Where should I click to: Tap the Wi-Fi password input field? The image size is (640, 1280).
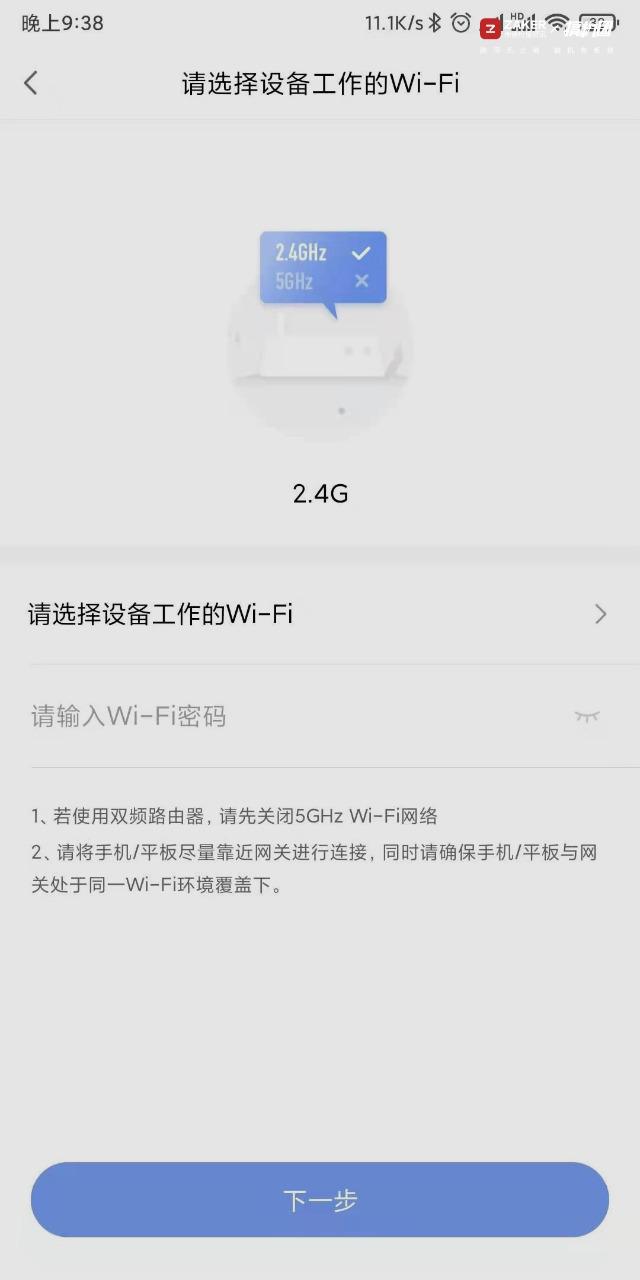(x=290, y=716)
